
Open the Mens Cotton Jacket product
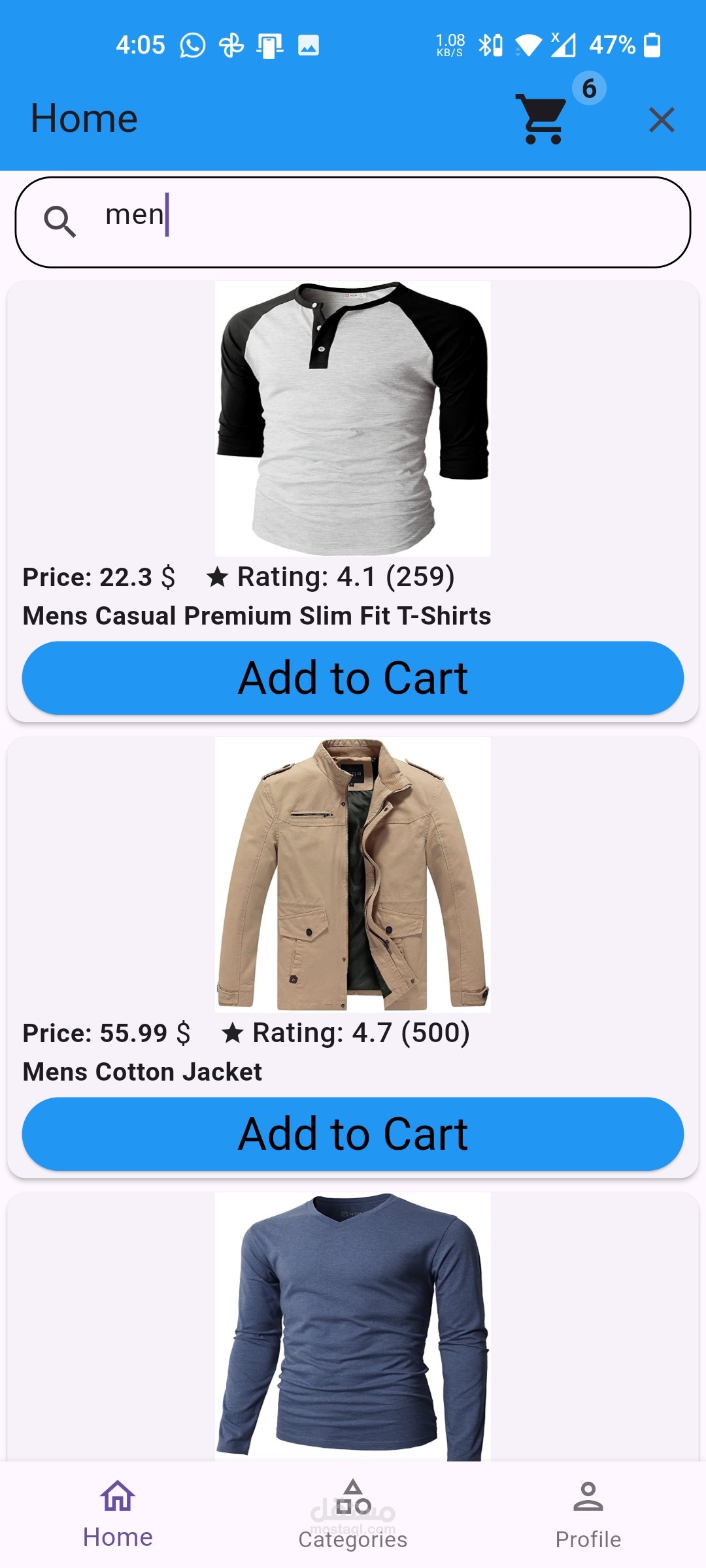click(353, 957)
